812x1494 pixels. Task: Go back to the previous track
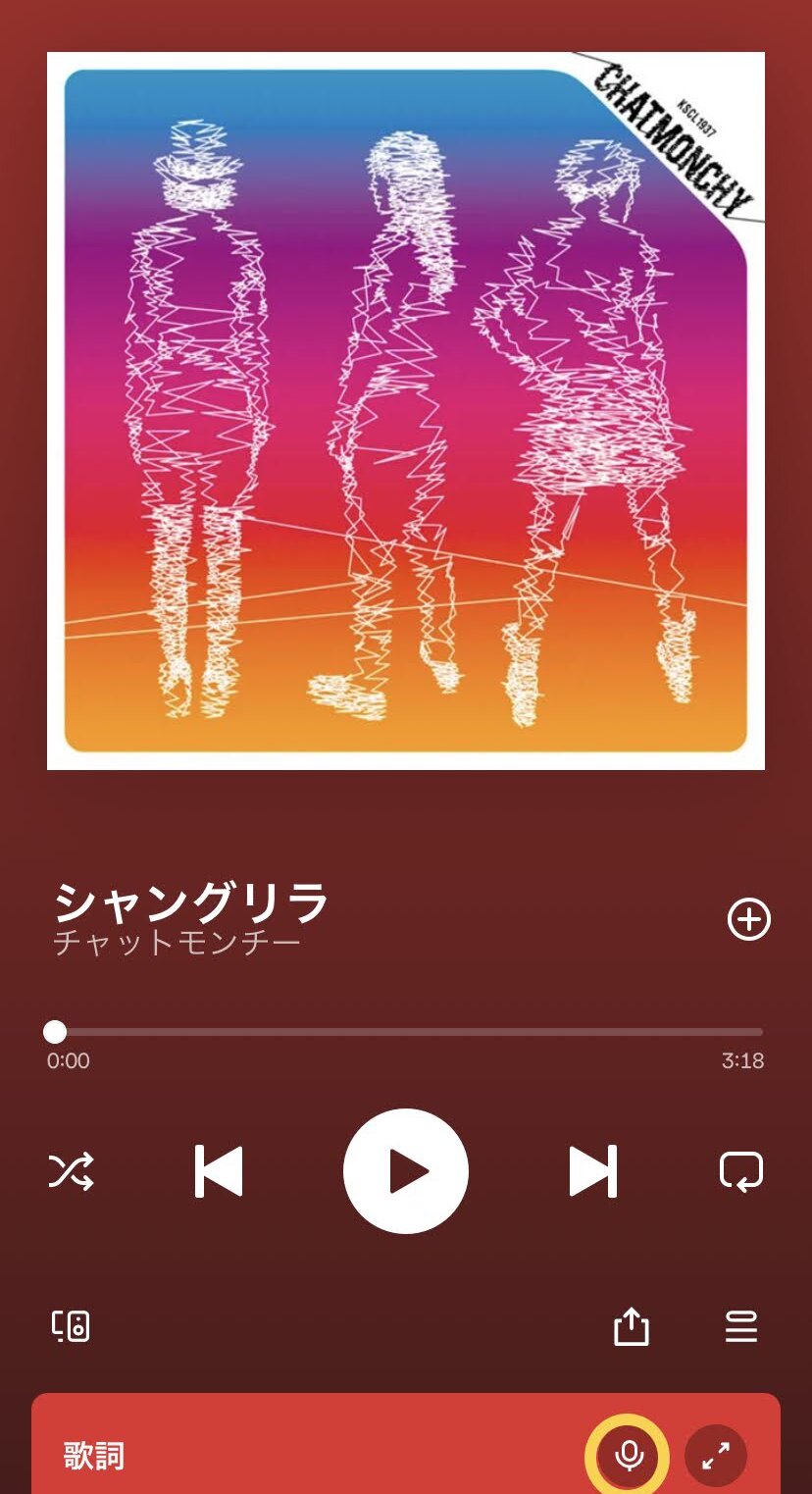(219, 1170)
